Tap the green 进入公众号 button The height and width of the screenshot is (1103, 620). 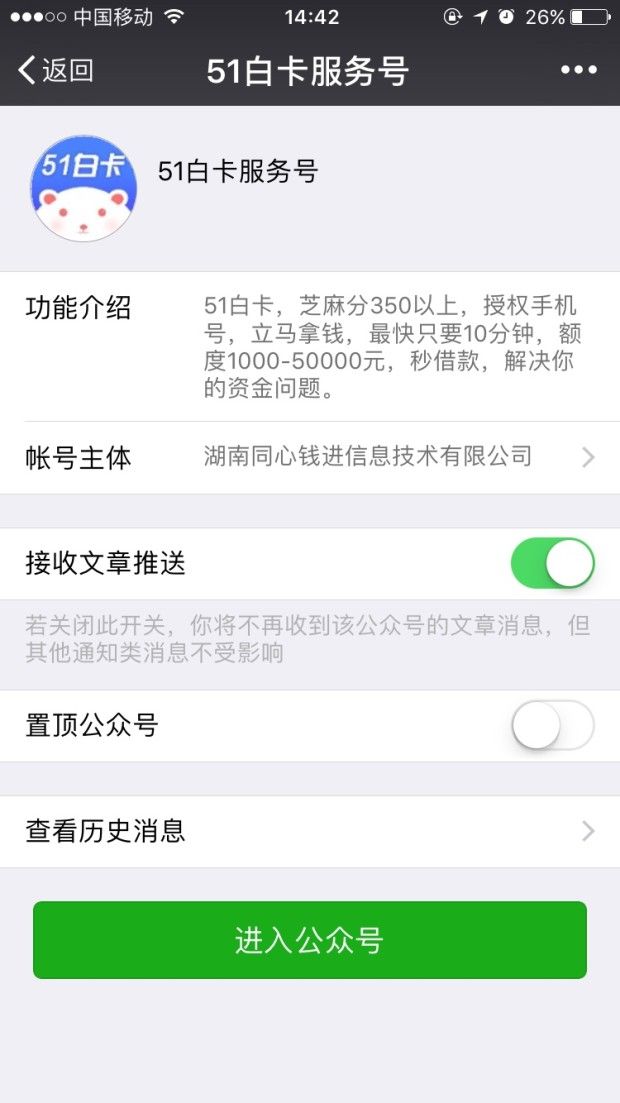point(310,940)
